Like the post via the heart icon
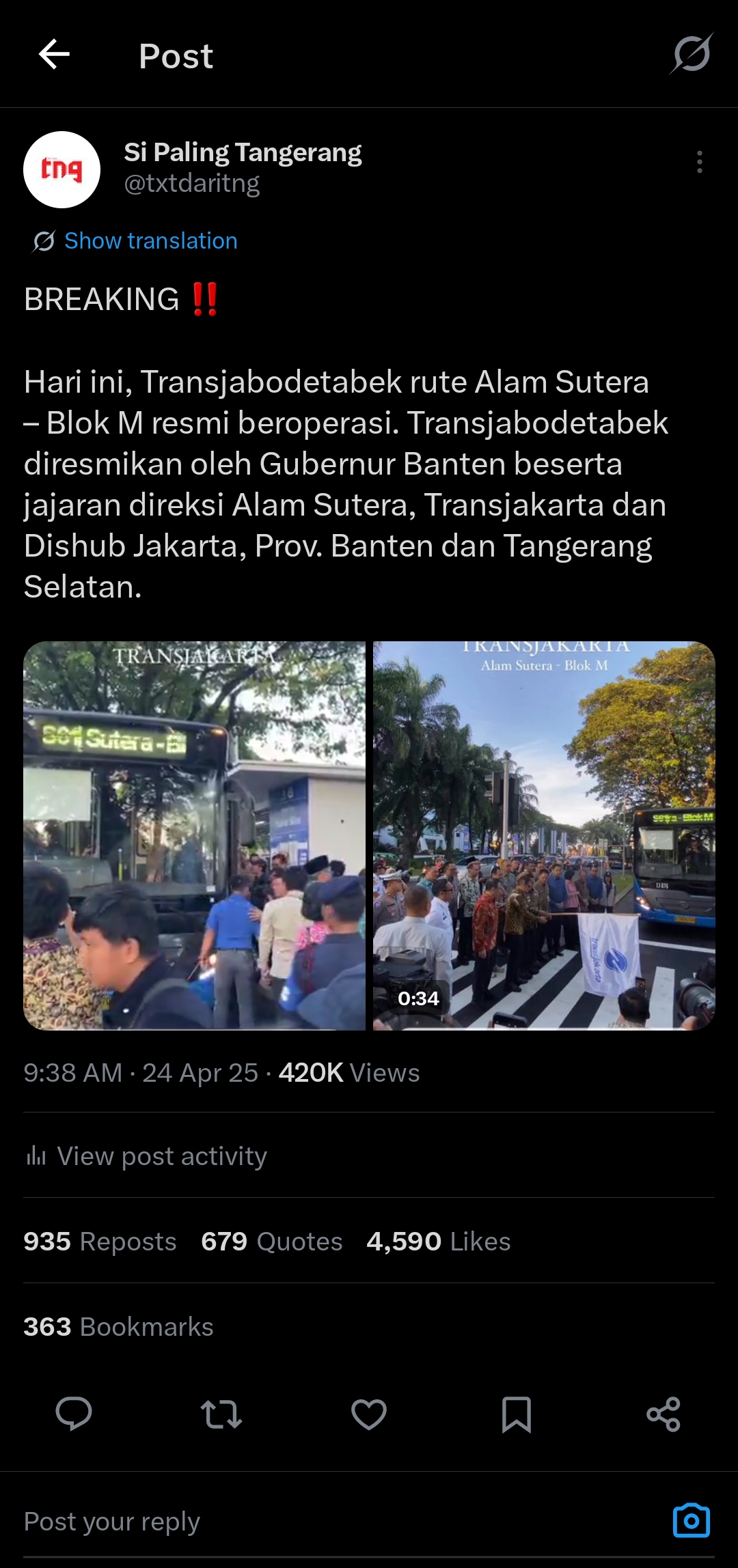The image size is (738, 1568). click(x=368, y=1412)
